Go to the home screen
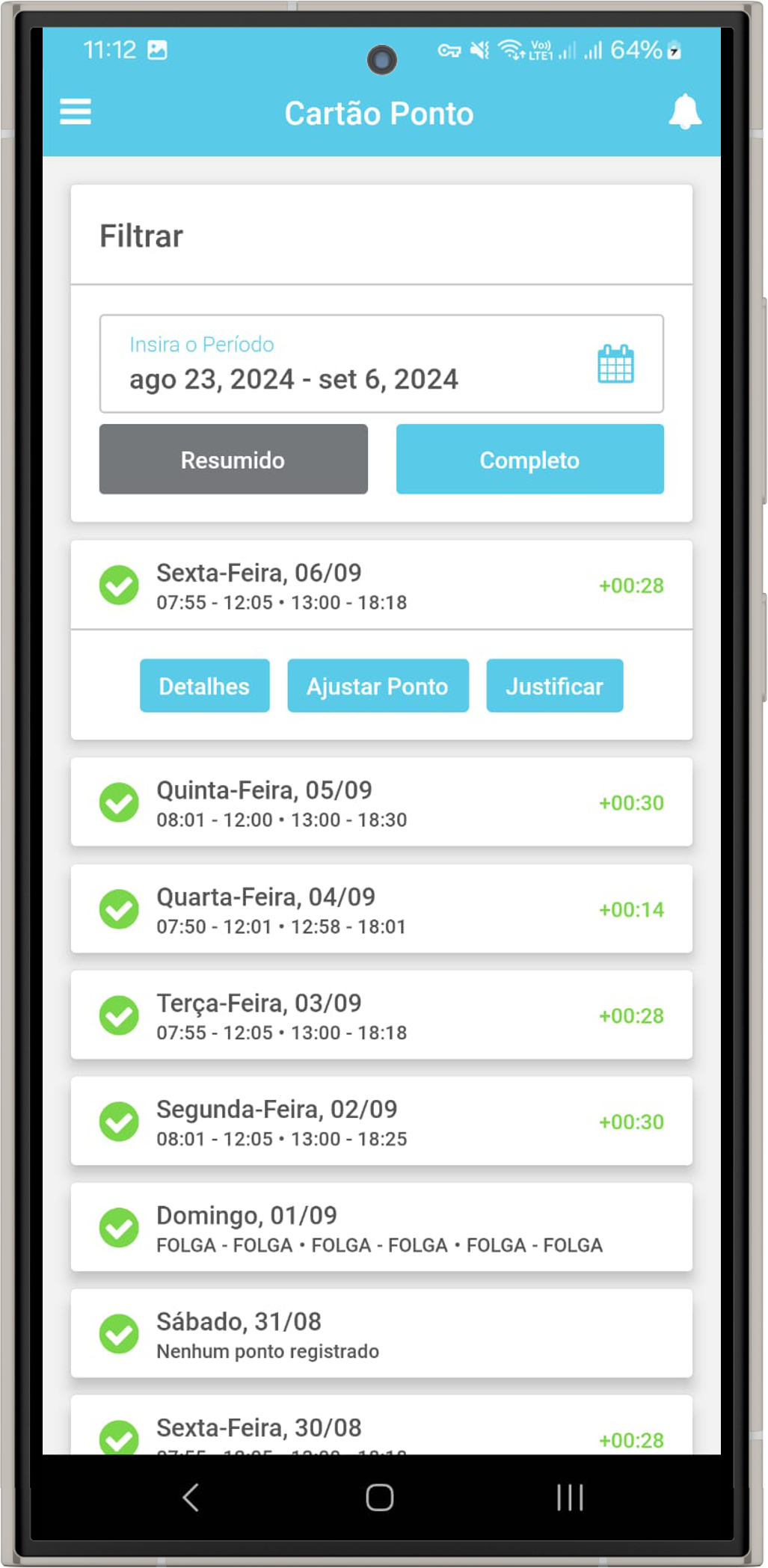768x1568 pixels. [380, 1497]
